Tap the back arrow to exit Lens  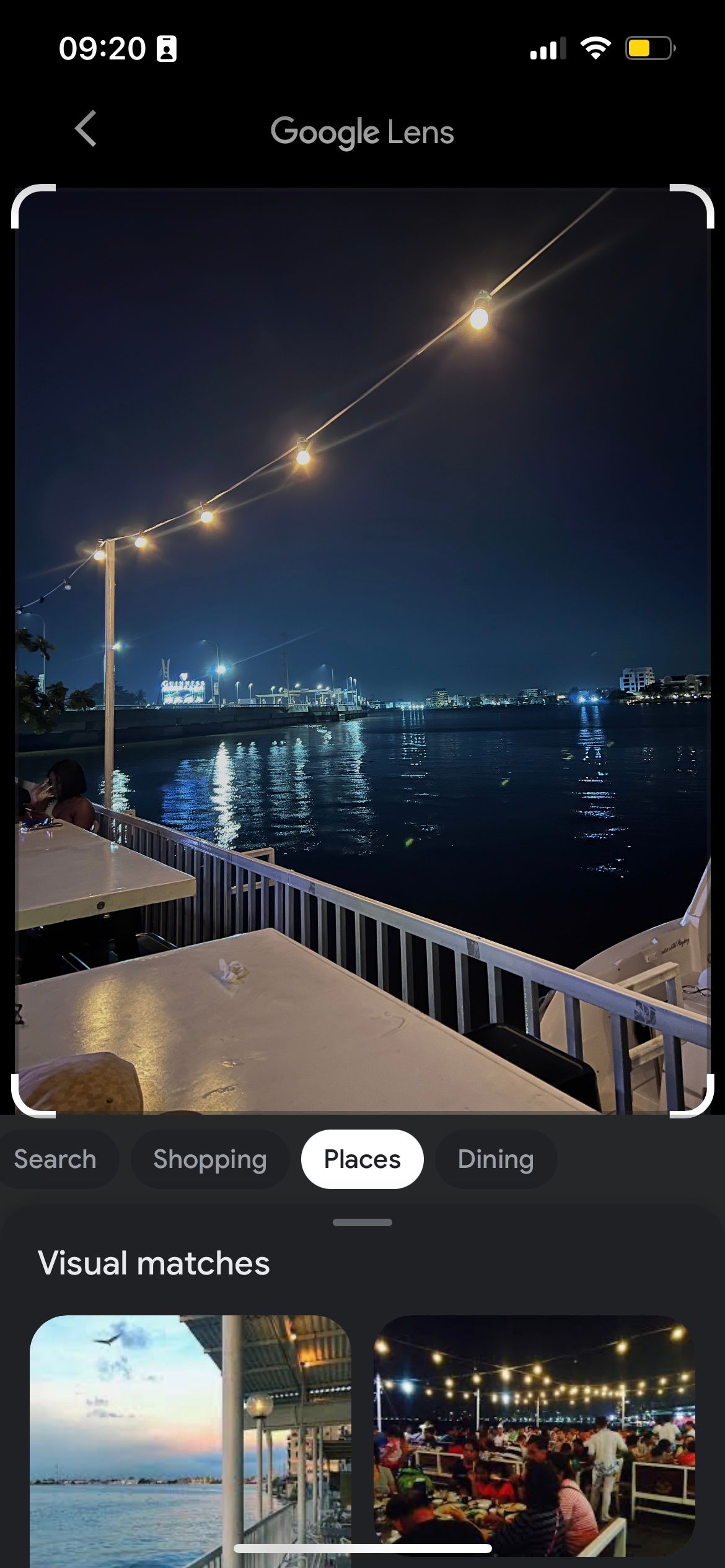(x=85, y=130)
